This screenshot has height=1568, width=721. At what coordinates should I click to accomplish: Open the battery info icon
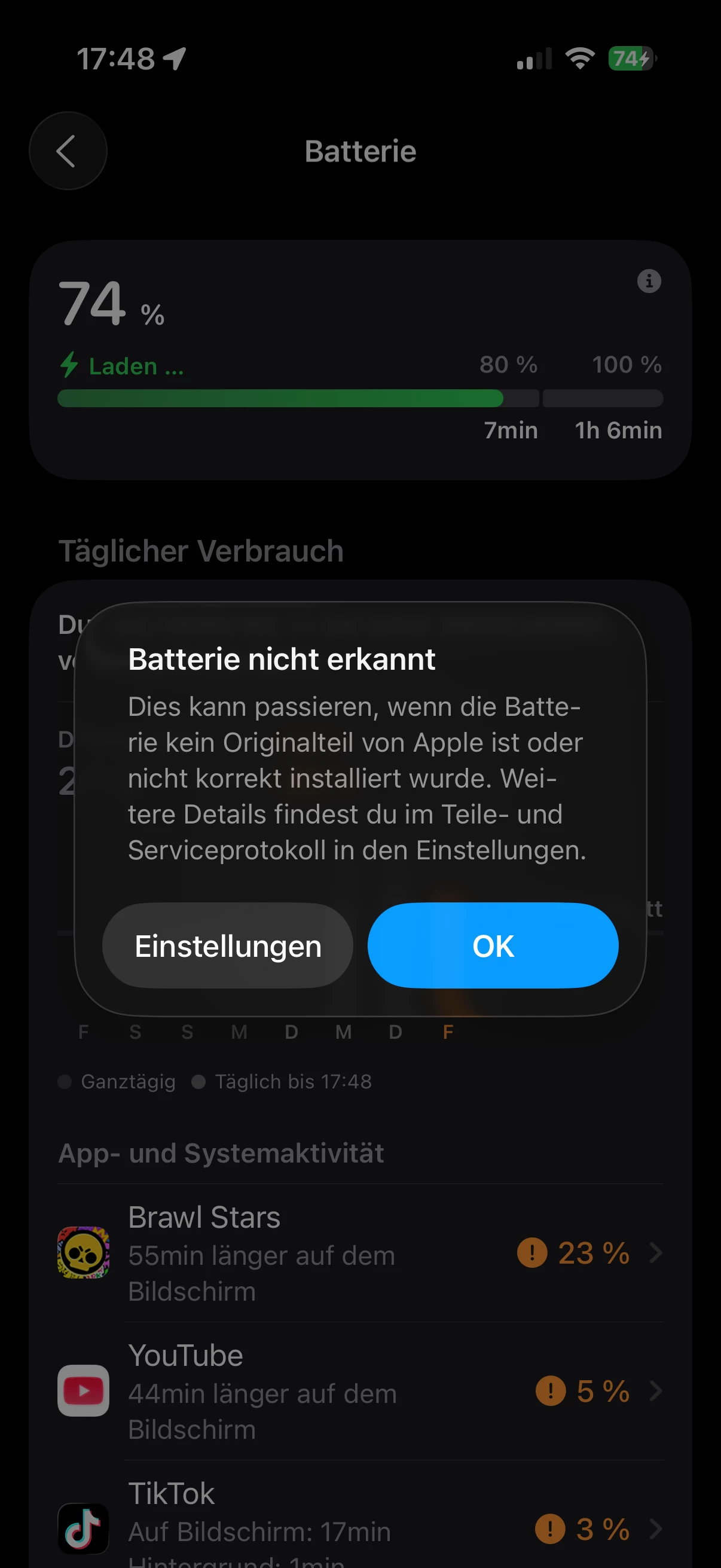click(649, 281)
